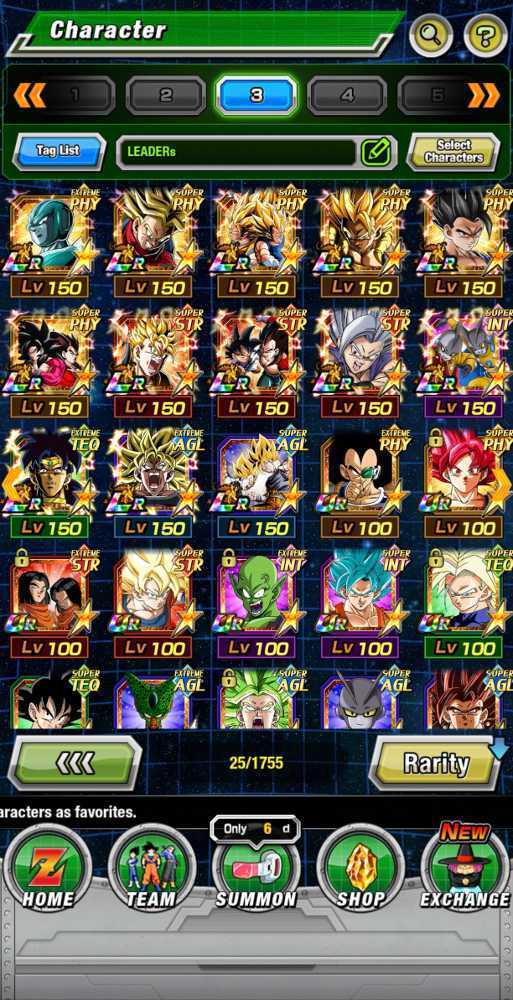Image resolution: width=513 pixels, height=1000 pixels.
Task: Go to next tag pages arrow
Action: [x=484, y=96]
